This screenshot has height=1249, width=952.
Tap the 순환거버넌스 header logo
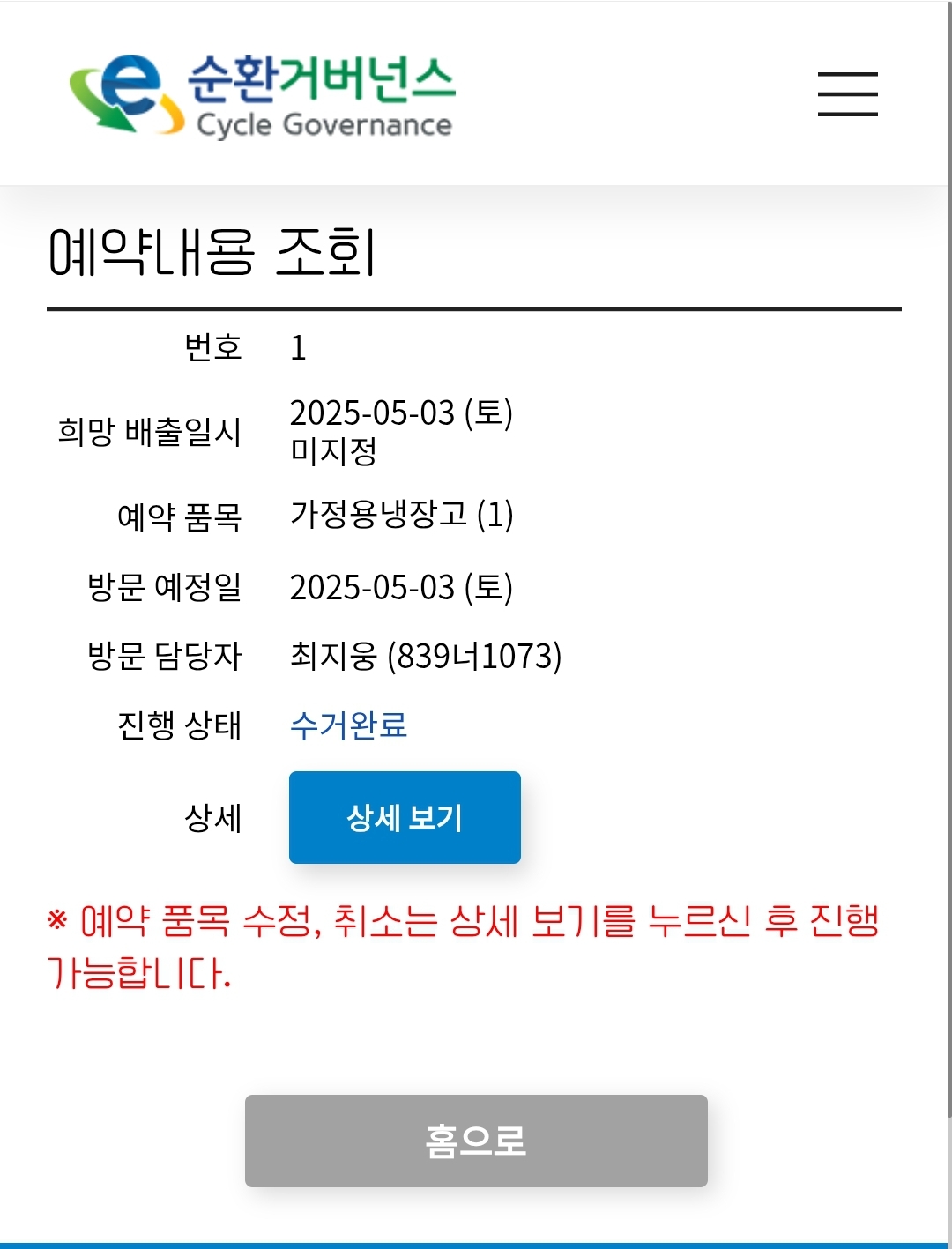point(262,95)
